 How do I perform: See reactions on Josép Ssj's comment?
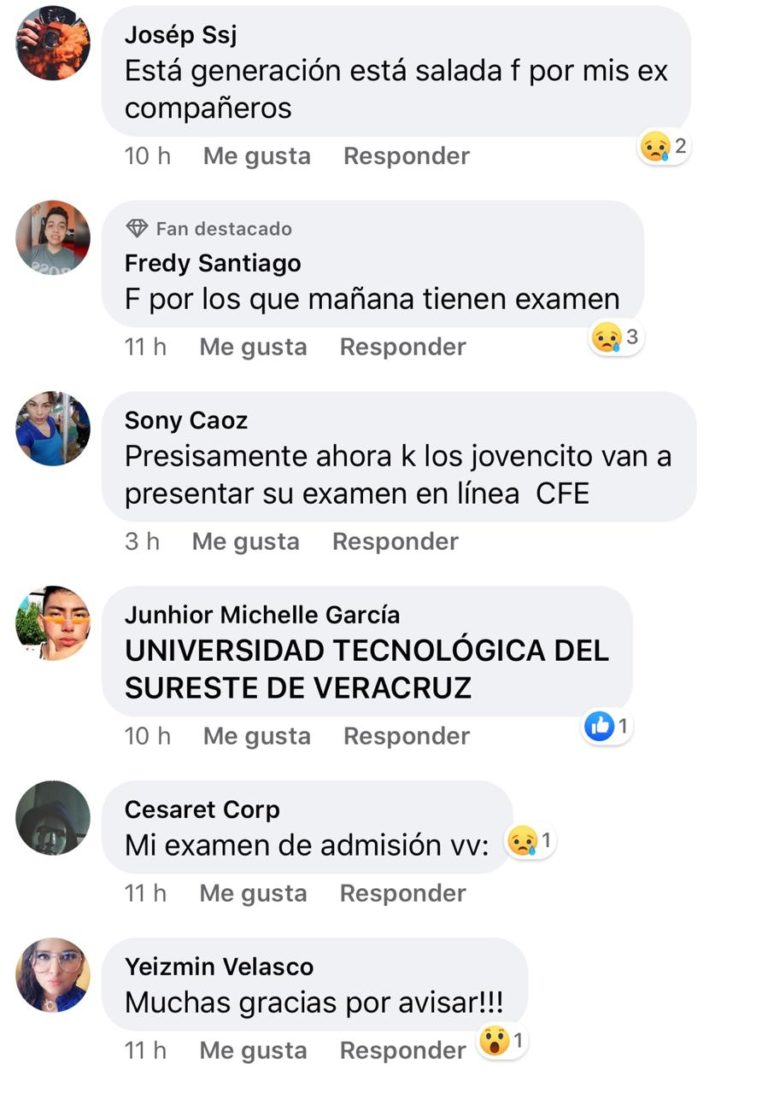[x=664, y=148]
